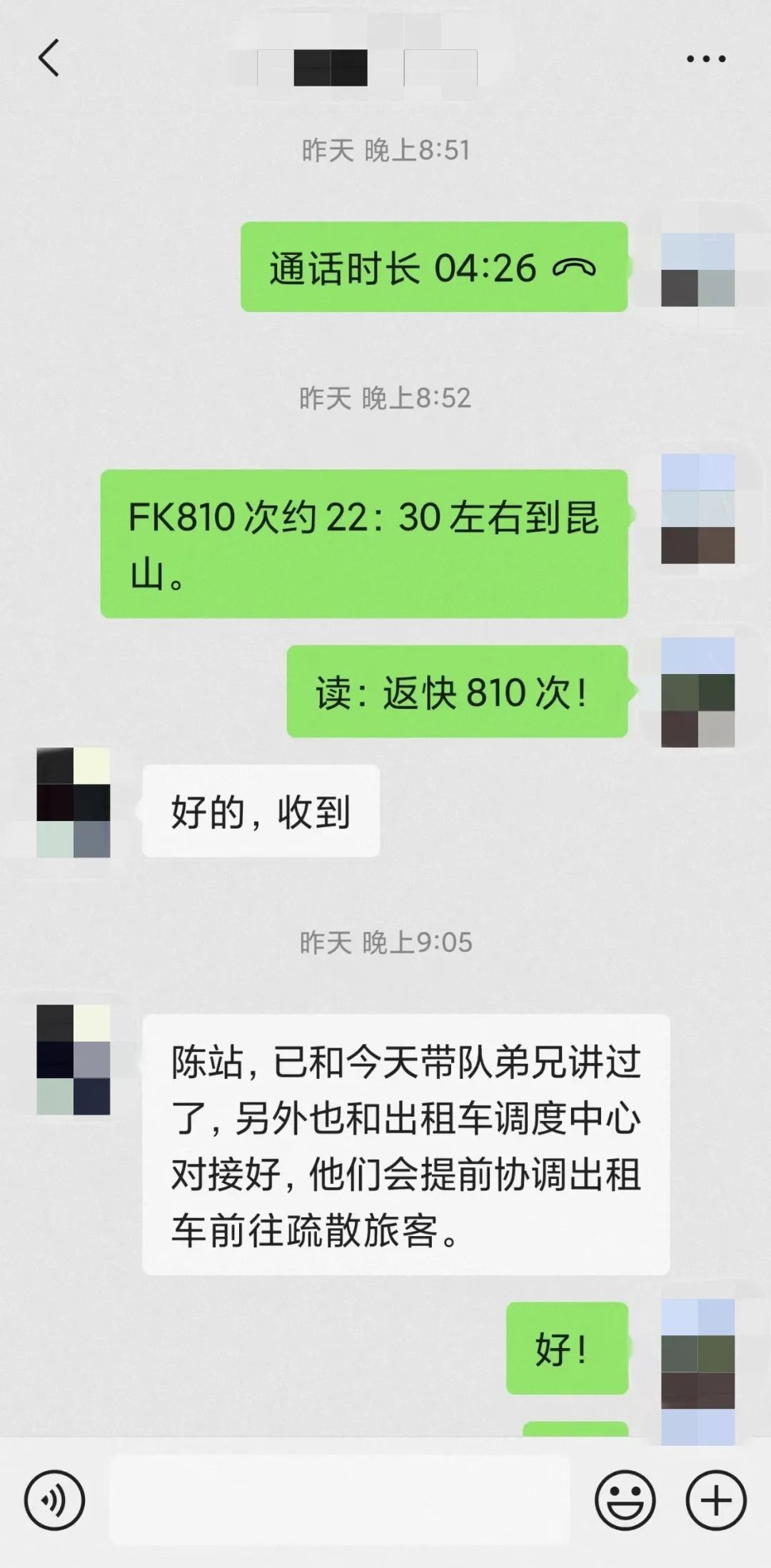Viewport: 771px width, 1568px height.
Task: Open the three-dot chat options menu
Action: pos(705,59)
